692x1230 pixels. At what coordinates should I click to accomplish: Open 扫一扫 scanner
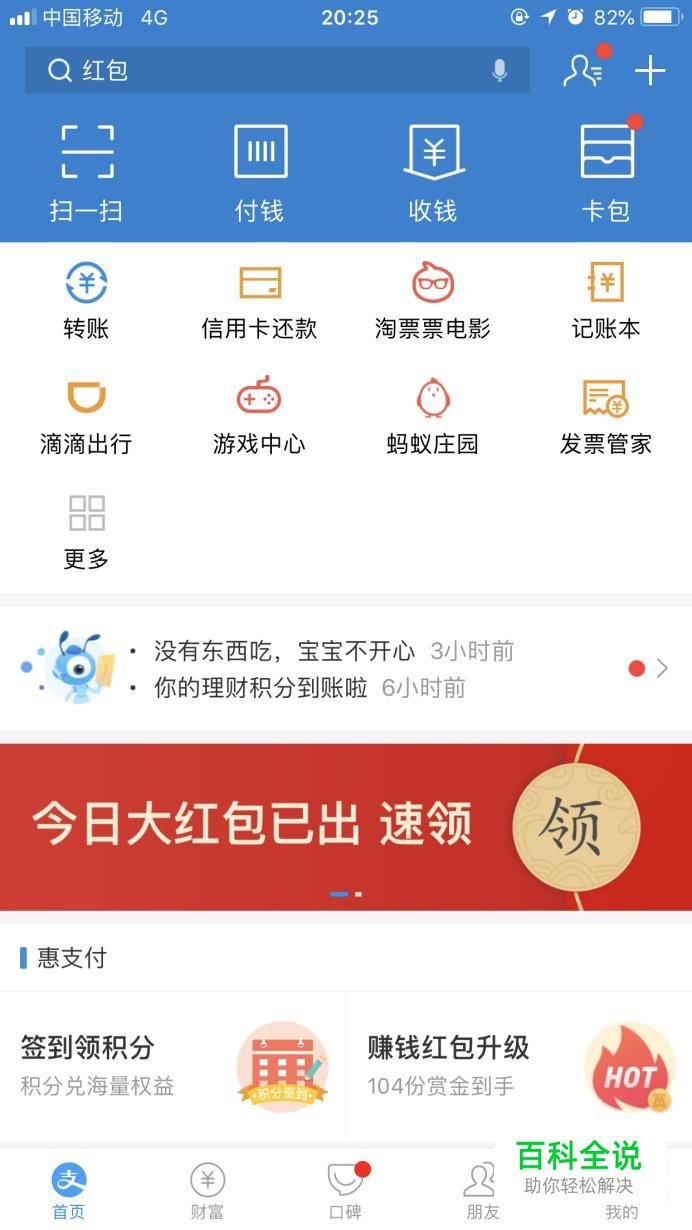click(x=86, y=172)
